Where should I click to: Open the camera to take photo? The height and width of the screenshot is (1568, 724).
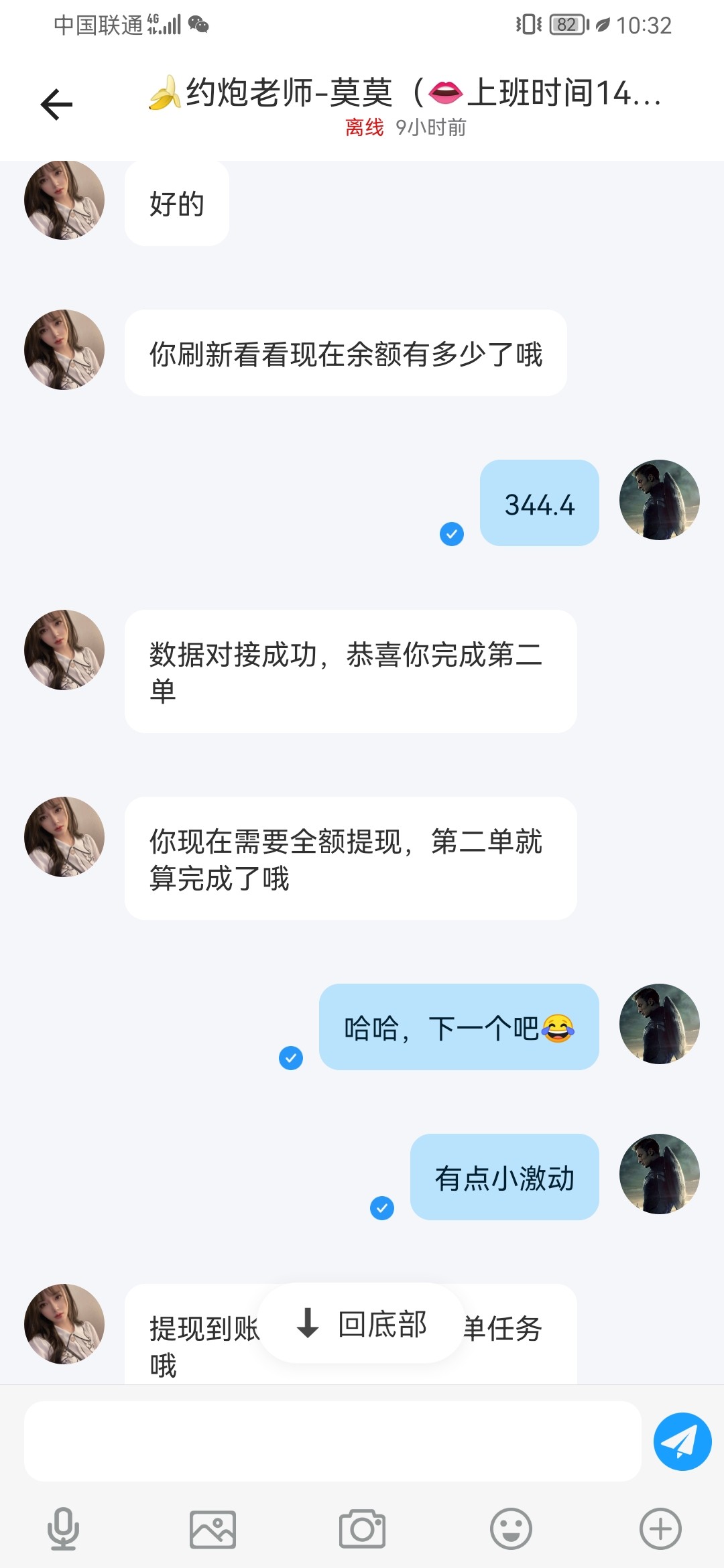point(362,1529)
